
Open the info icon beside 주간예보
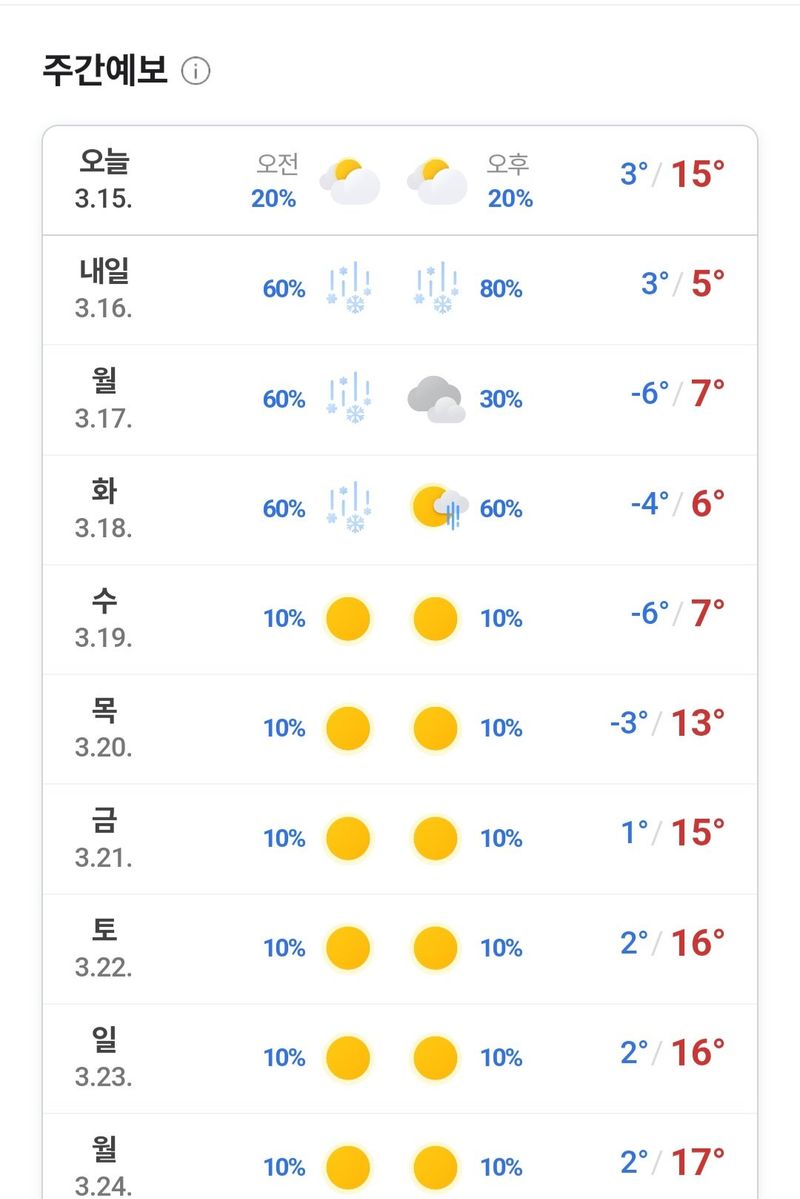(196, 72)
